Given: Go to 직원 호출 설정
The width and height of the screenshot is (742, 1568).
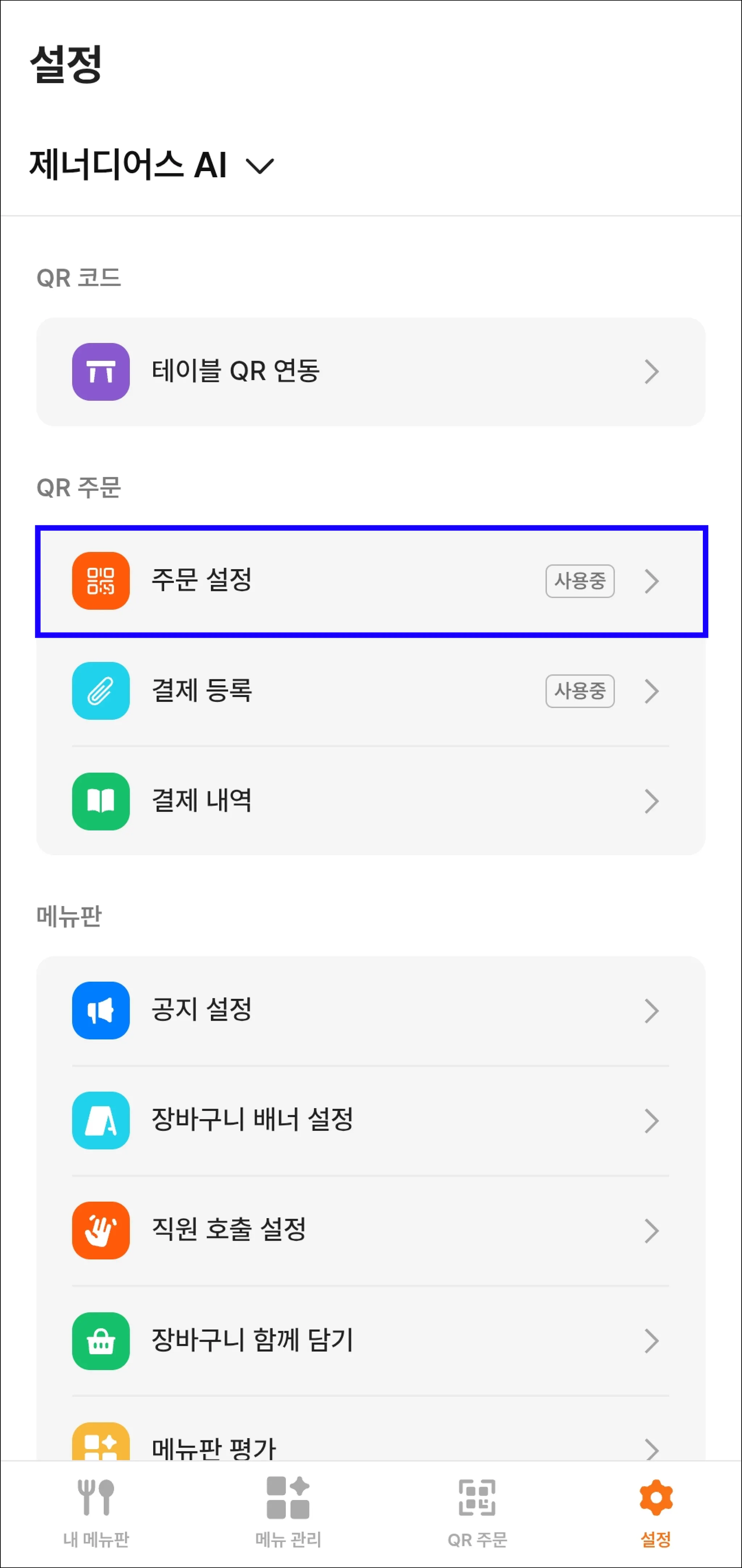Looking at the screenshot, I should [370, 1231].
